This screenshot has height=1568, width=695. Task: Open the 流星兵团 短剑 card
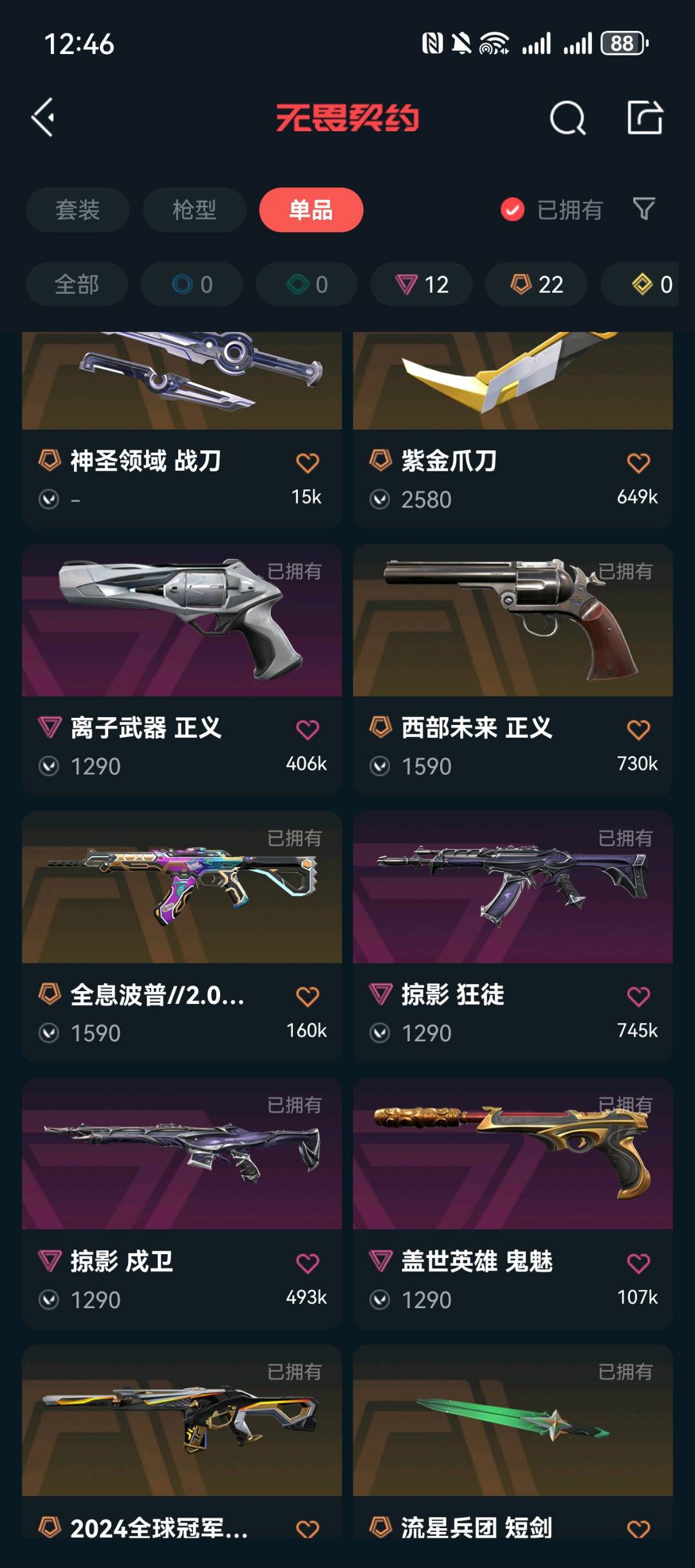click(x=513, y=1441)
